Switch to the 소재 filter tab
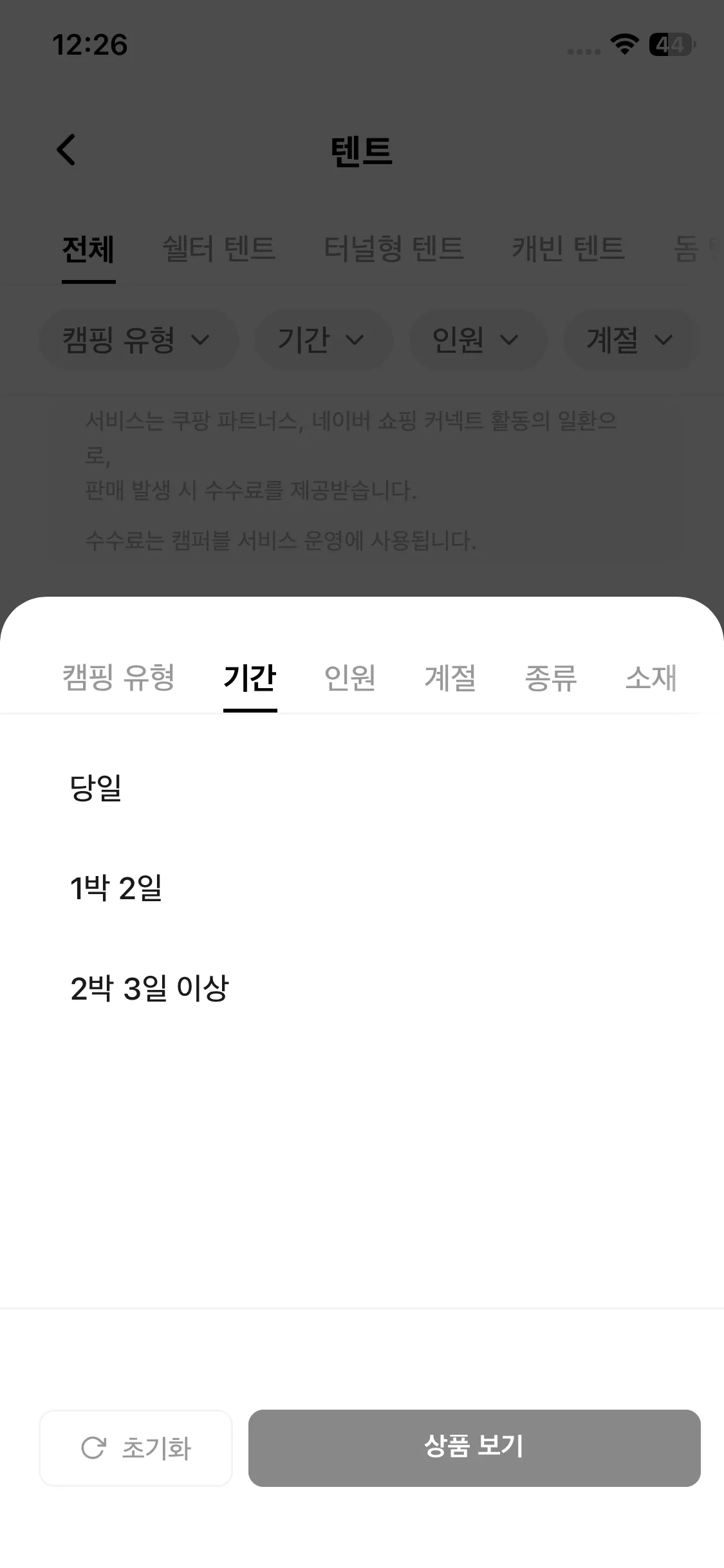The width and height of the screenshot is (724, 1568). (x=651, y=677)
